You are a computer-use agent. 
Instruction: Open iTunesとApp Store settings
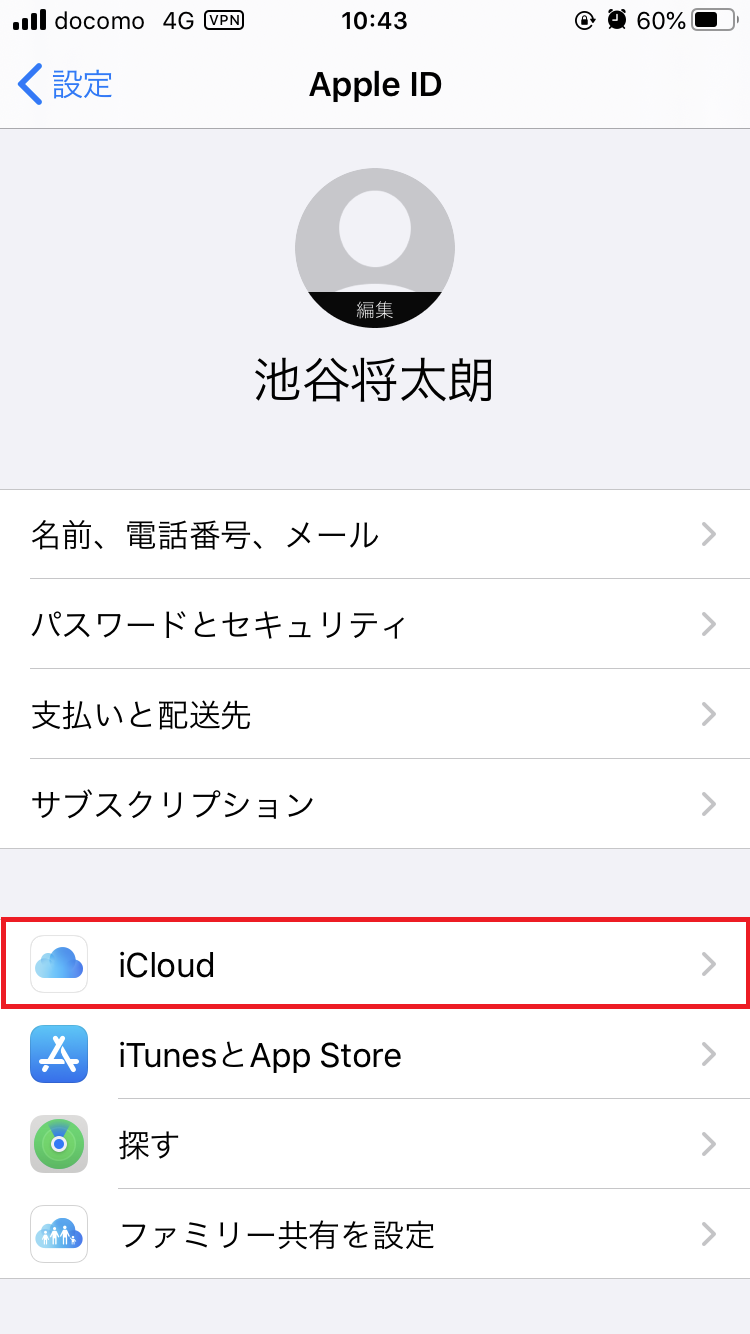[375, 1054]
